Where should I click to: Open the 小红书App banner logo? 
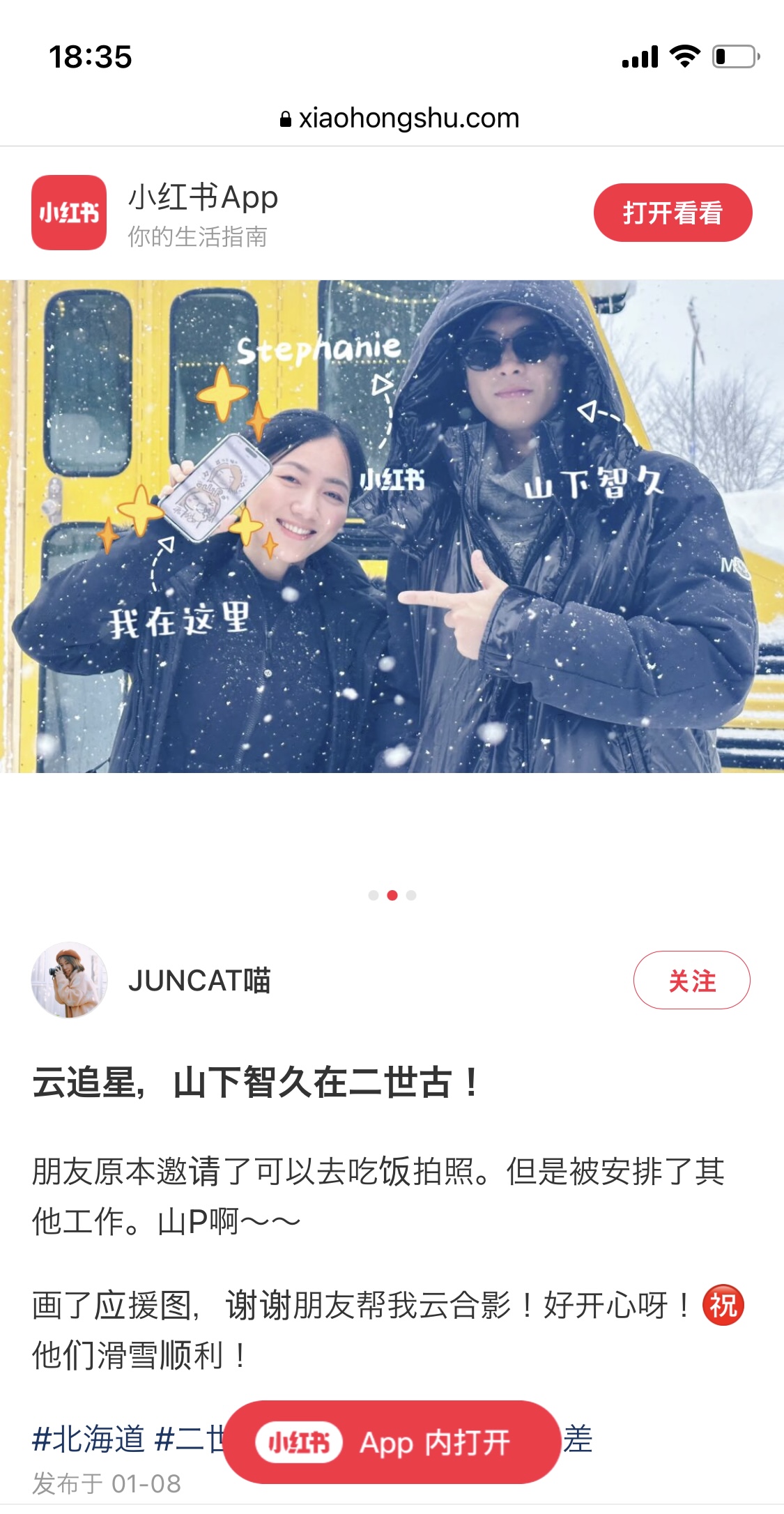click(x=69, y=213)
